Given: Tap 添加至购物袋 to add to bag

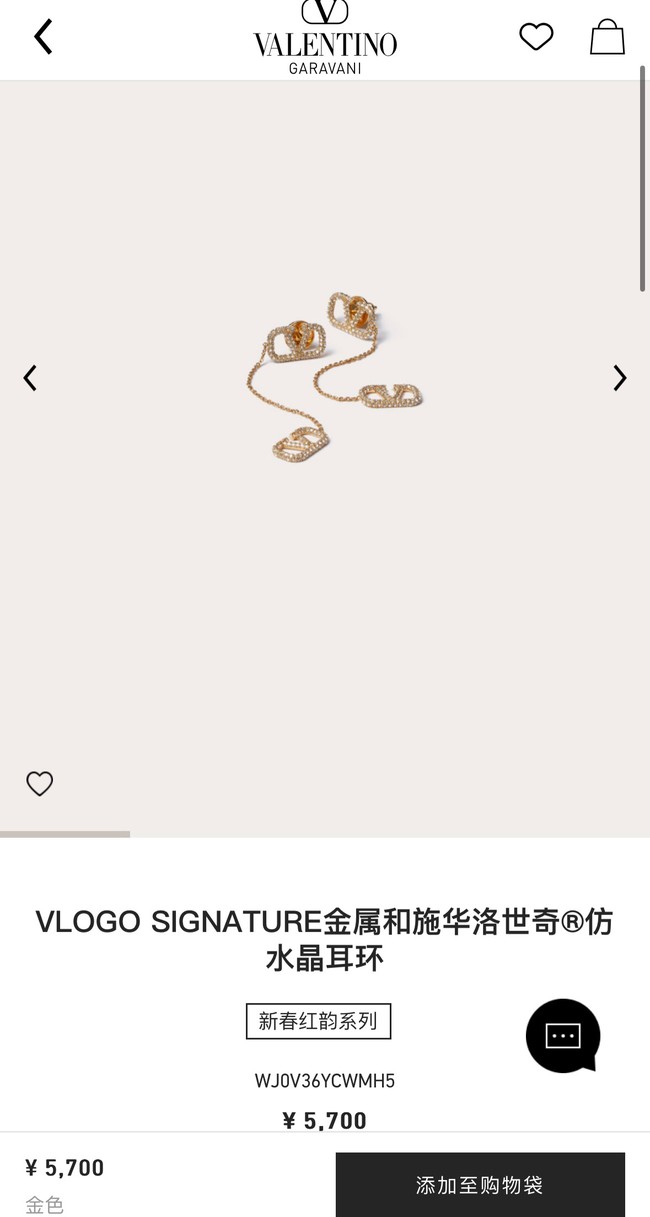Looking at the screenshot, I should click(480, 1185).
